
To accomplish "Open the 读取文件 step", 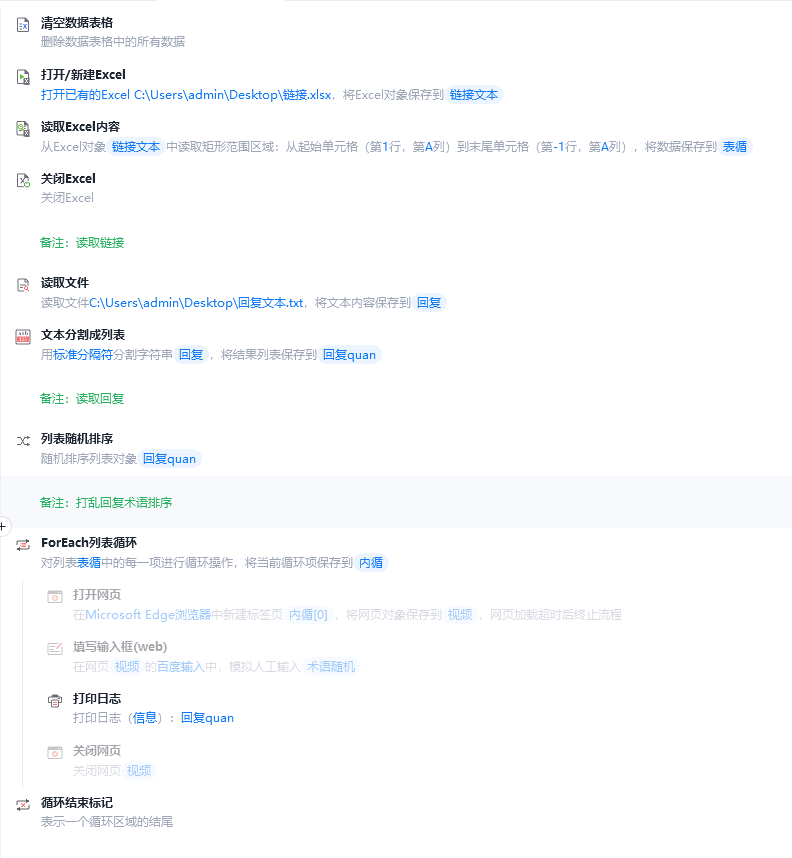I will [x=64, y=282].
